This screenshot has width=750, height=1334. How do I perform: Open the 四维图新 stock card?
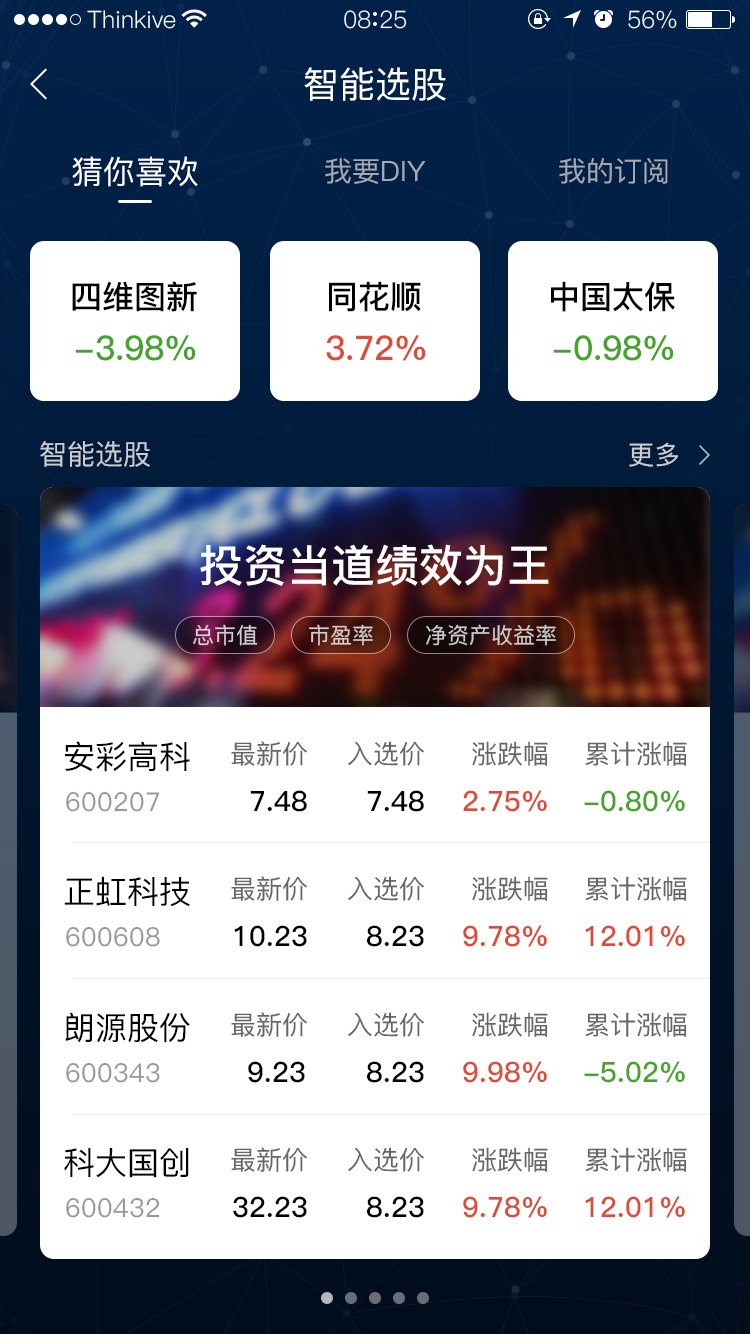click(135, 321)
